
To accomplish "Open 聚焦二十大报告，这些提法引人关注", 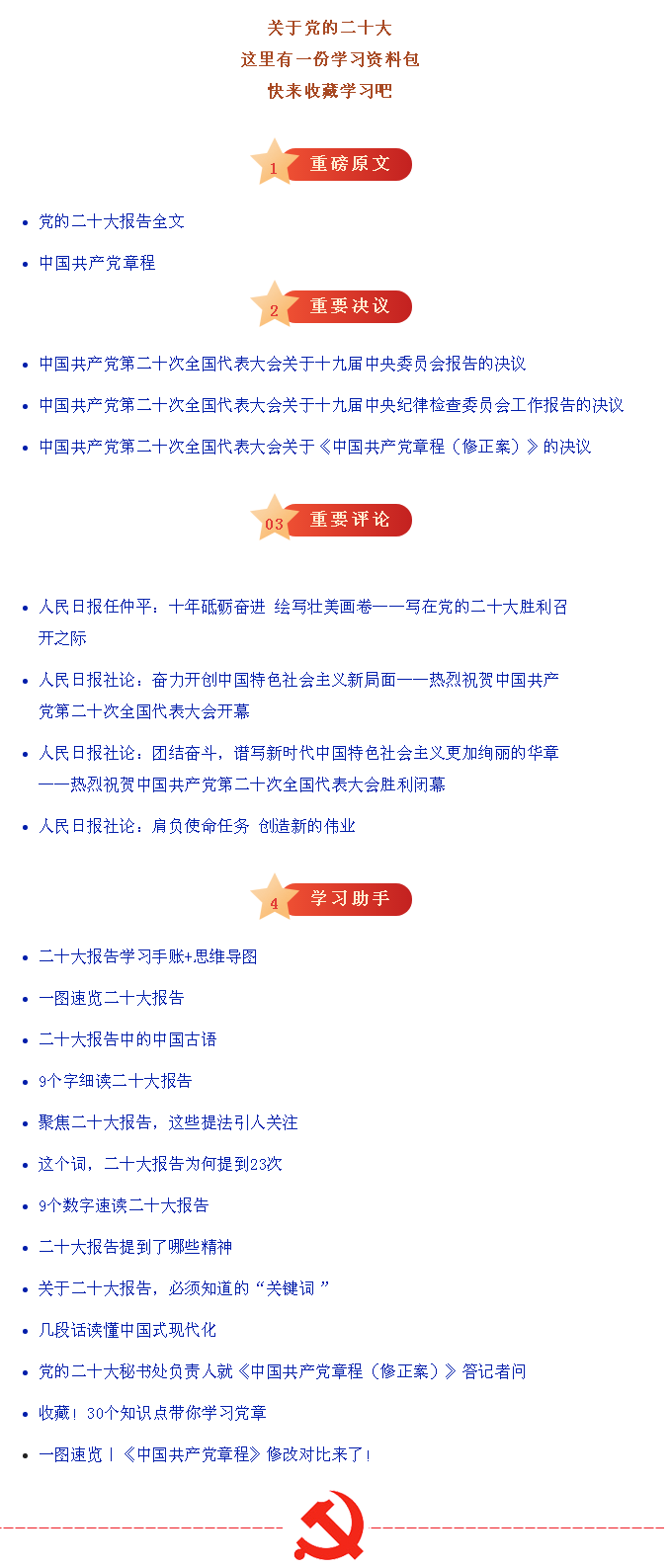I will [x=168, y=1123].
